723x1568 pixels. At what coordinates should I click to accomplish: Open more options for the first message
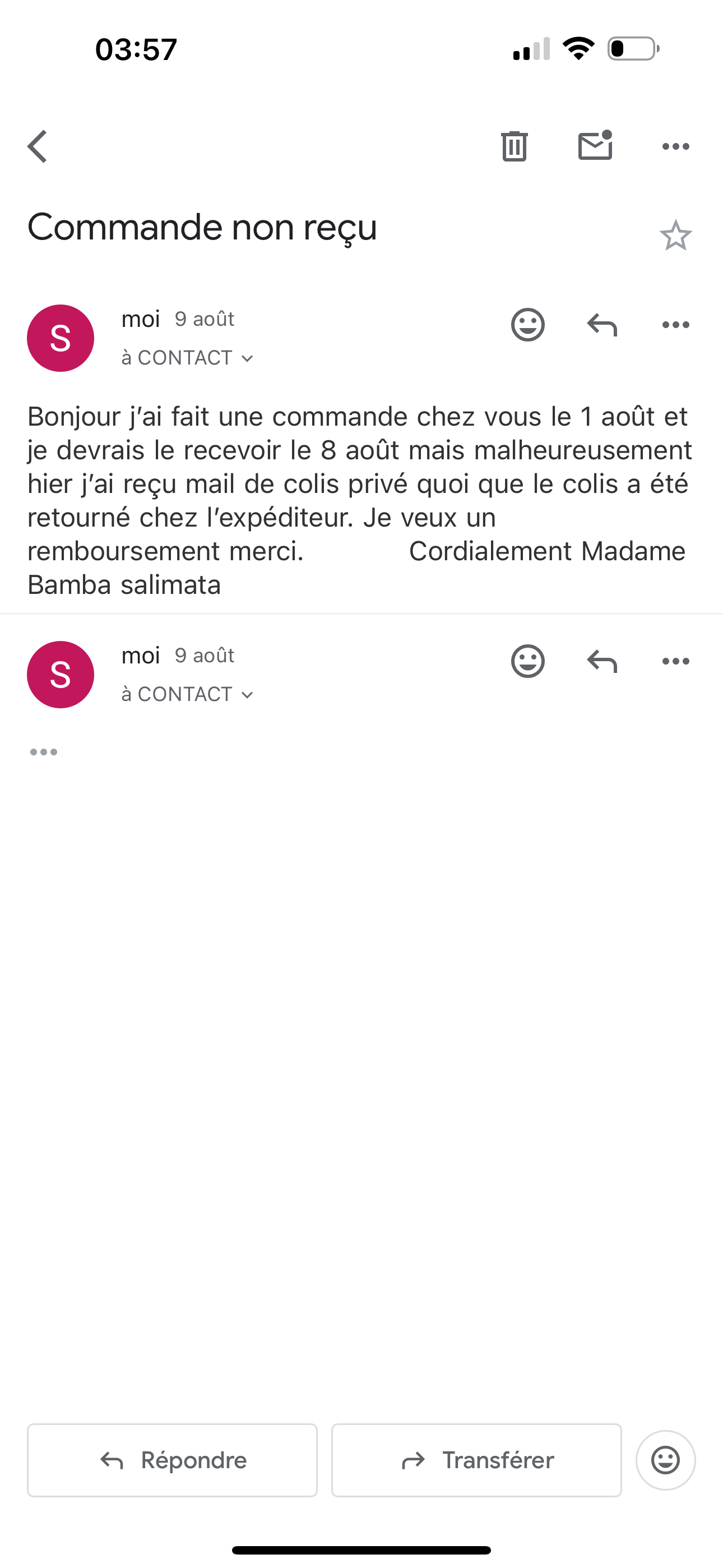(675, 325)
